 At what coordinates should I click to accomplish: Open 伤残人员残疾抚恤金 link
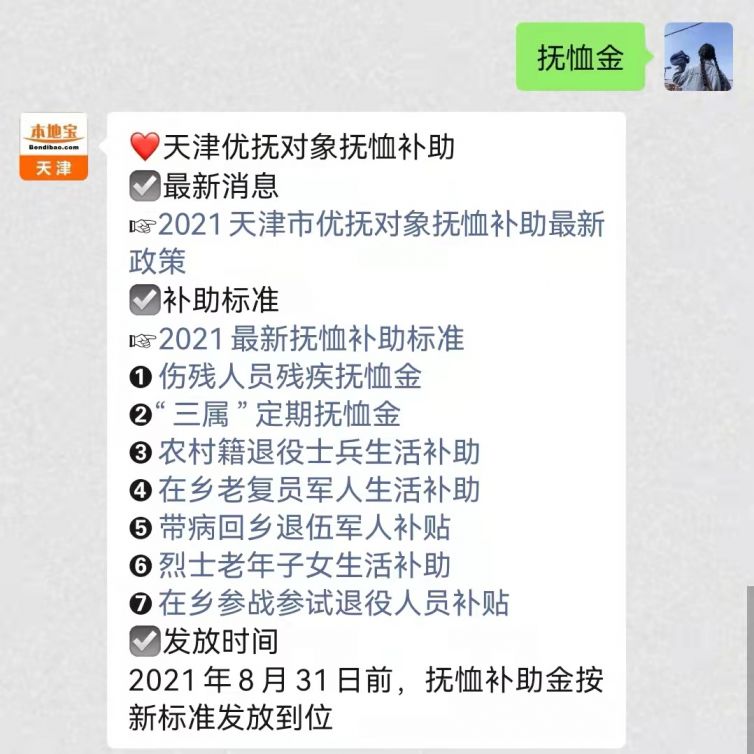coord(290,376)
